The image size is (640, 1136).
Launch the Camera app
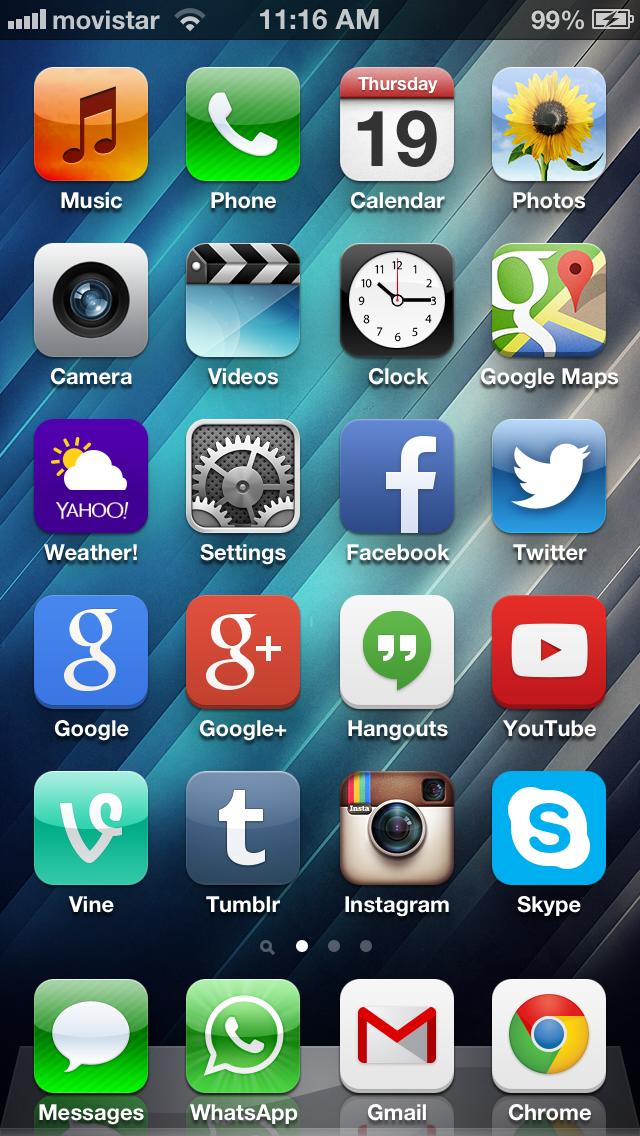[x=91, y=300]
